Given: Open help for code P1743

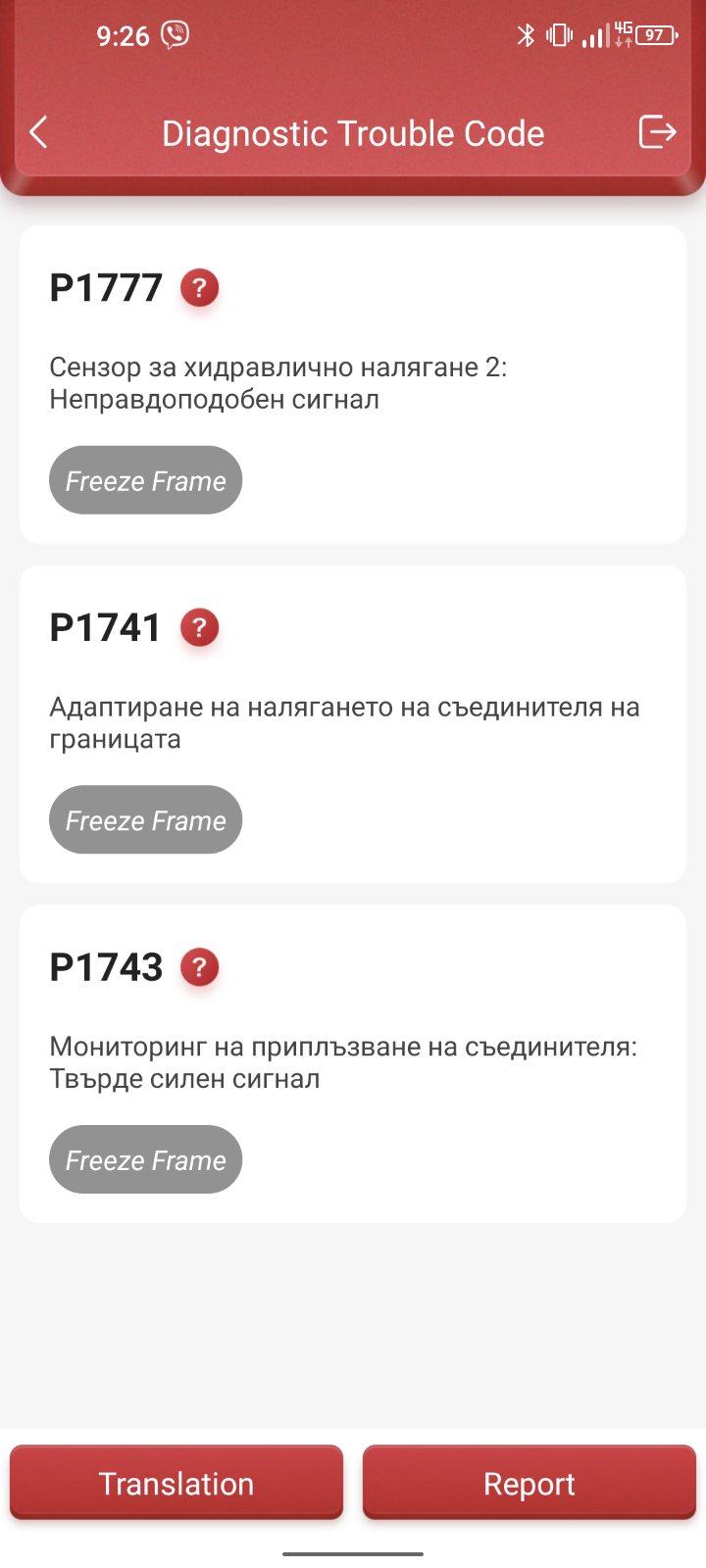Looking at the screenshot, I should coord(199,967).
